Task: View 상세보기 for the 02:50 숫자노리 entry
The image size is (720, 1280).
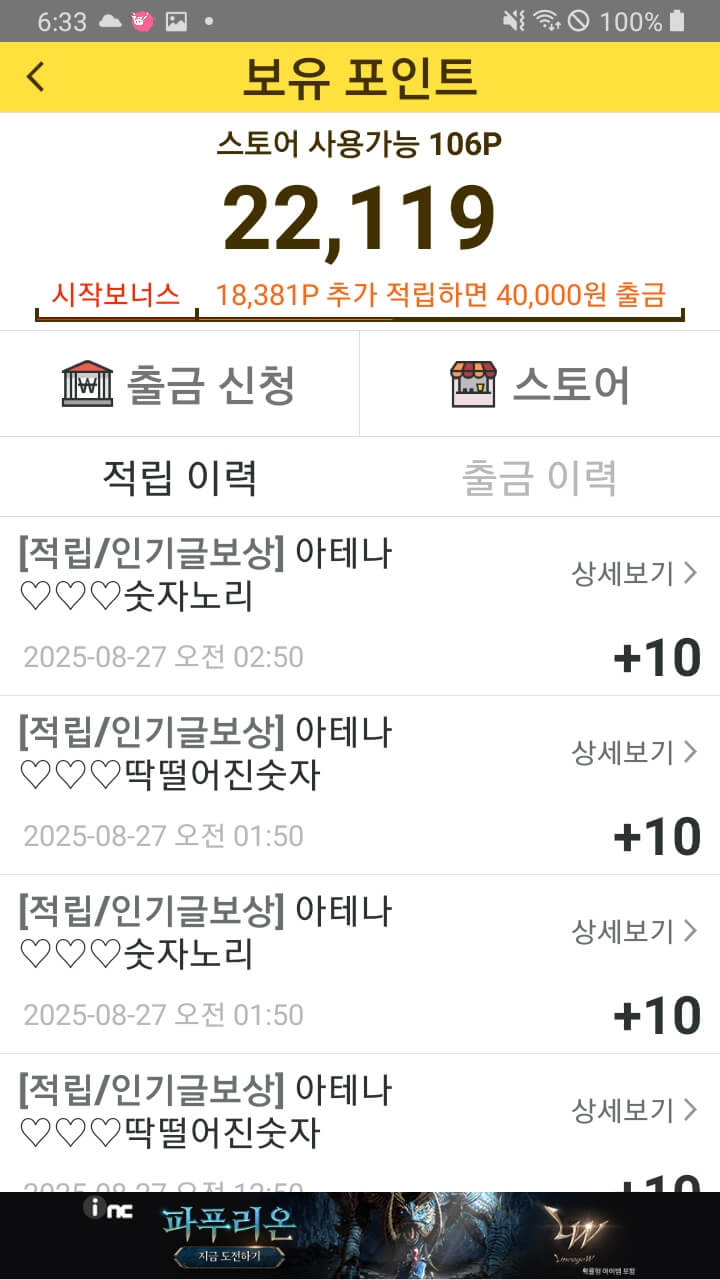Action: coord(633,573)
